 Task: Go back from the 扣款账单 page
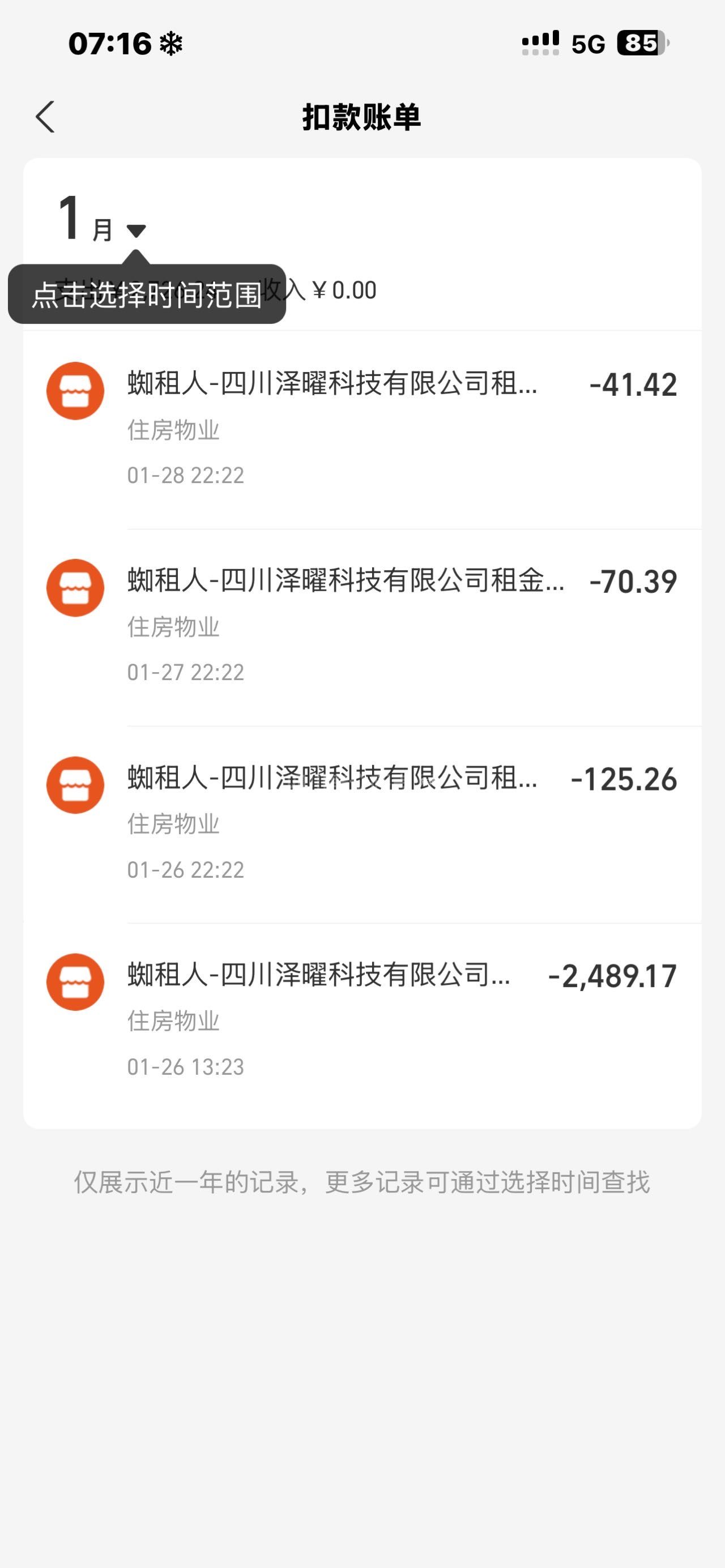(x=45, y=117)
